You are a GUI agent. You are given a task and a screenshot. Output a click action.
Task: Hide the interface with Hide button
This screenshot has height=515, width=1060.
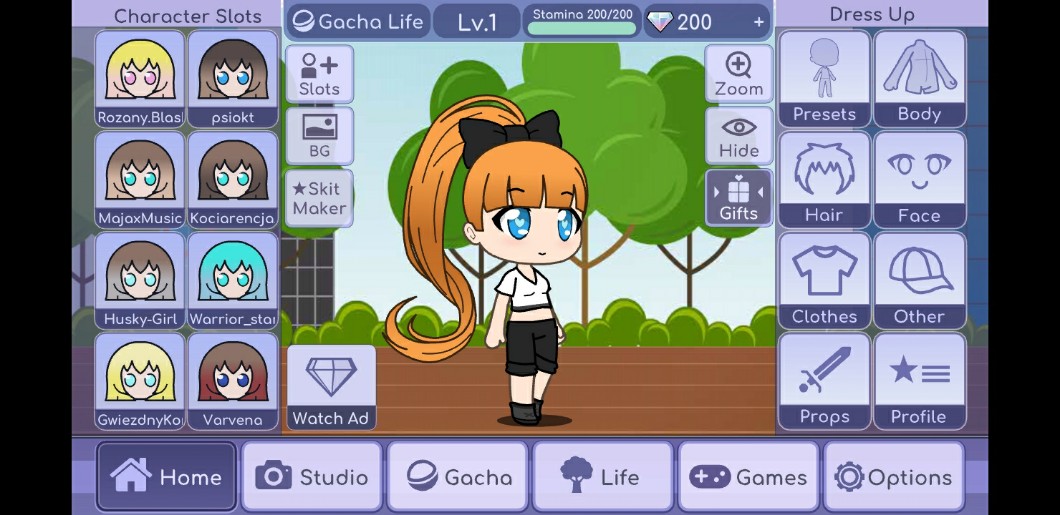click(739, 136)
